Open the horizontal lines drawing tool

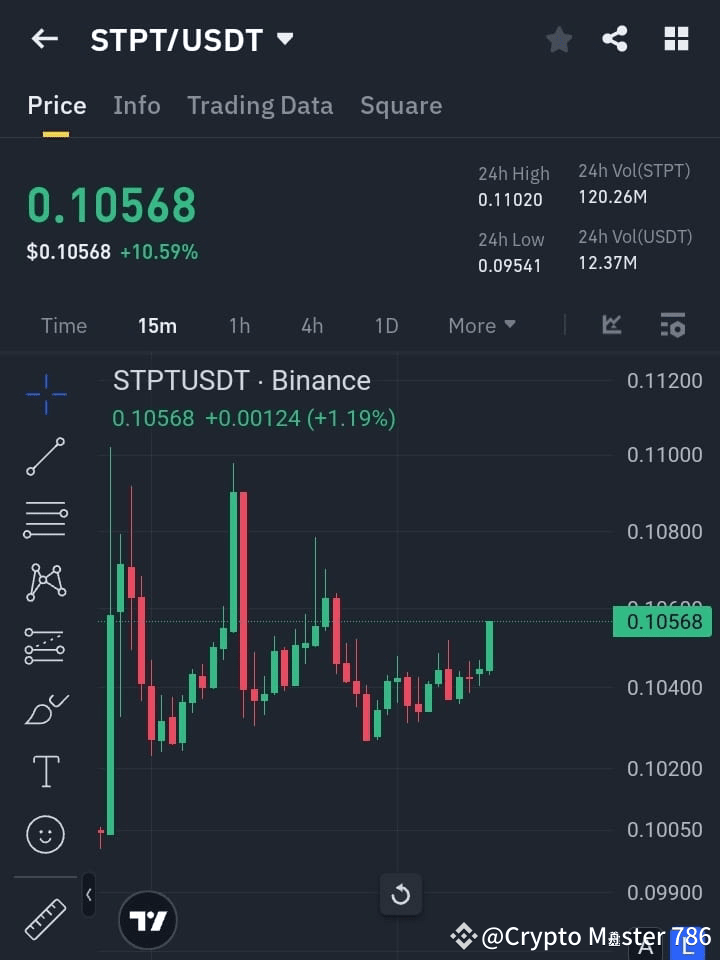[45, 520]
